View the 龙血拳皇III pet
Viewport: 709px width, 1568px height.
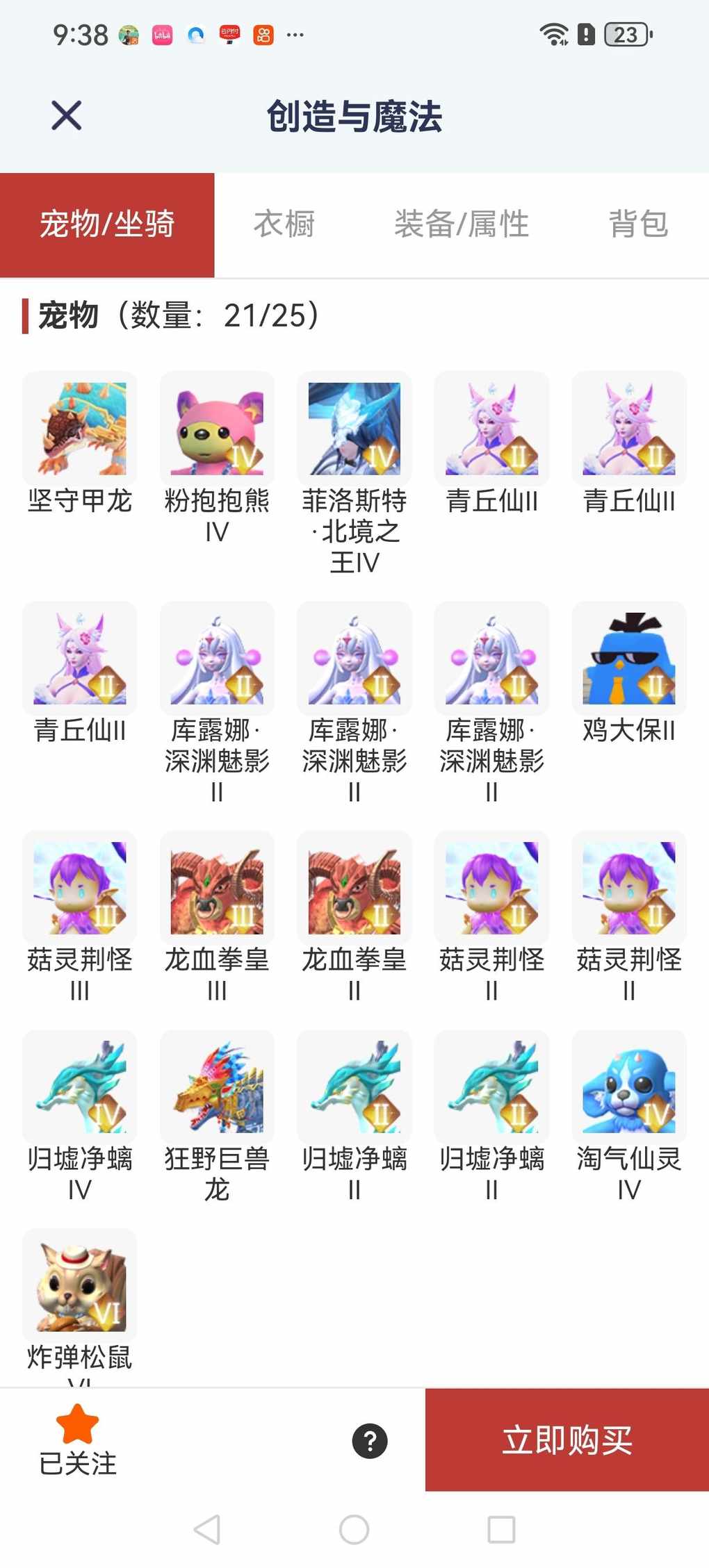click(217, 888)
